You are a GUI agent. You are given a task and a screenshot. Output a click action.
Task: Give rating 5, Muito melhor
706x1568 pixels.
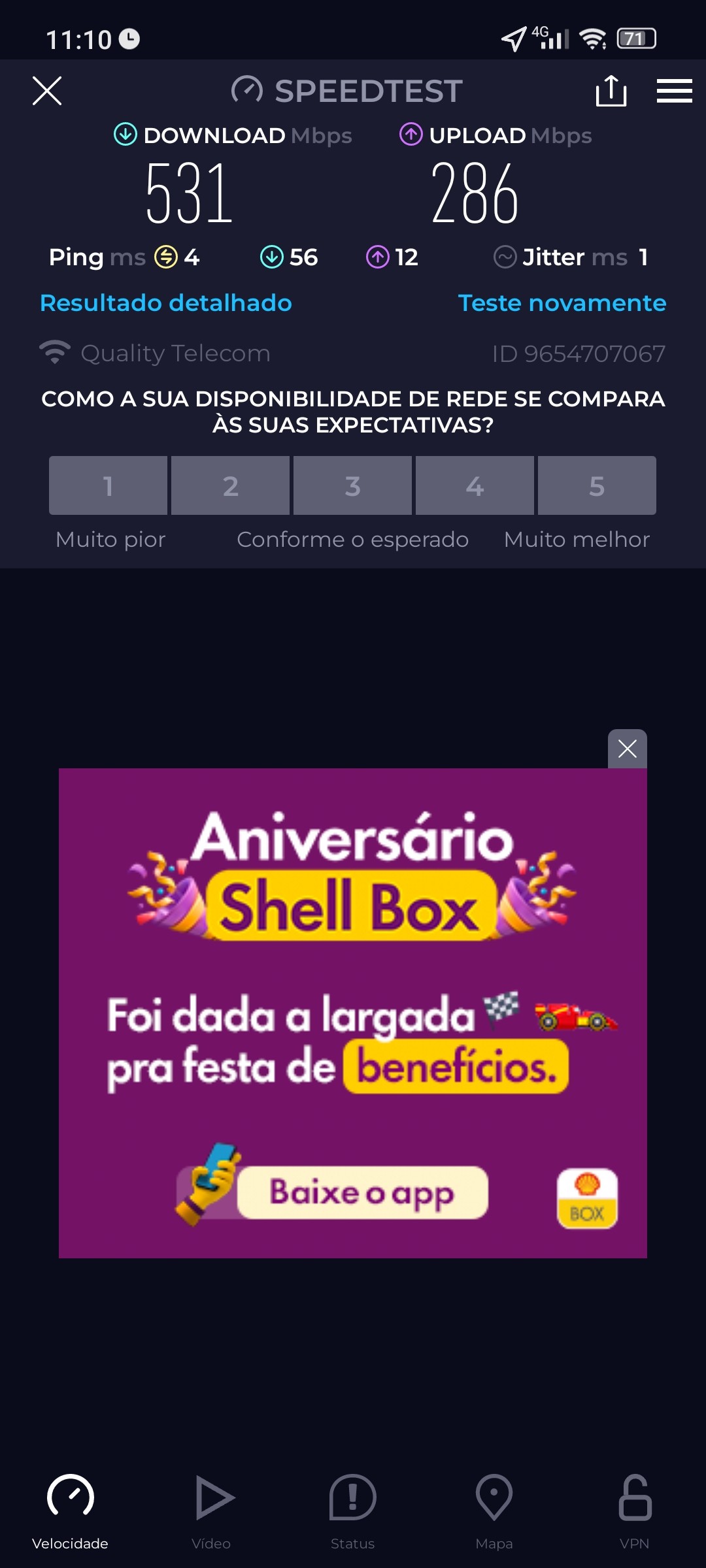tap(596, 485)
